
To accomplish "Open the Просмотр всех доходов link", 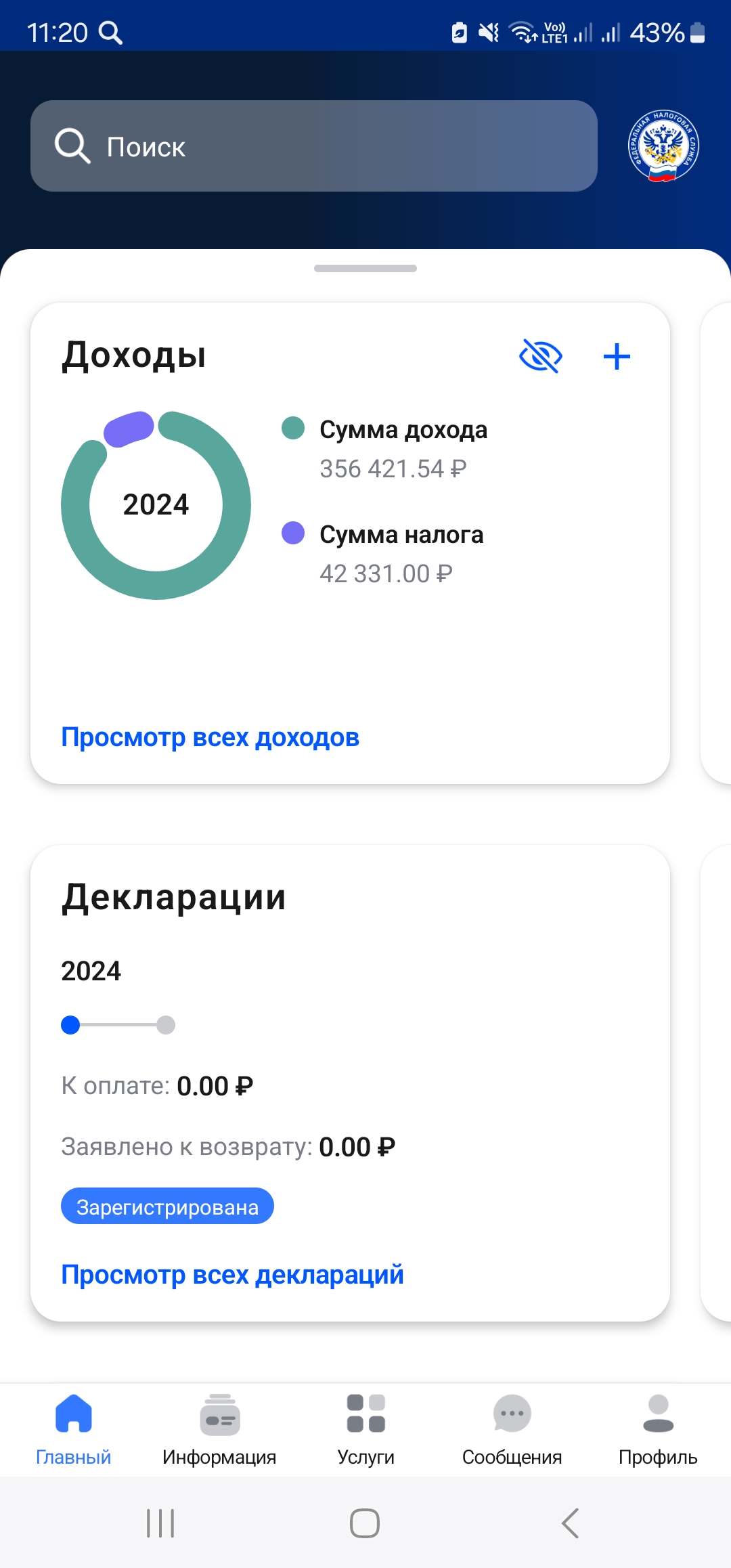I will click(210, 737).
